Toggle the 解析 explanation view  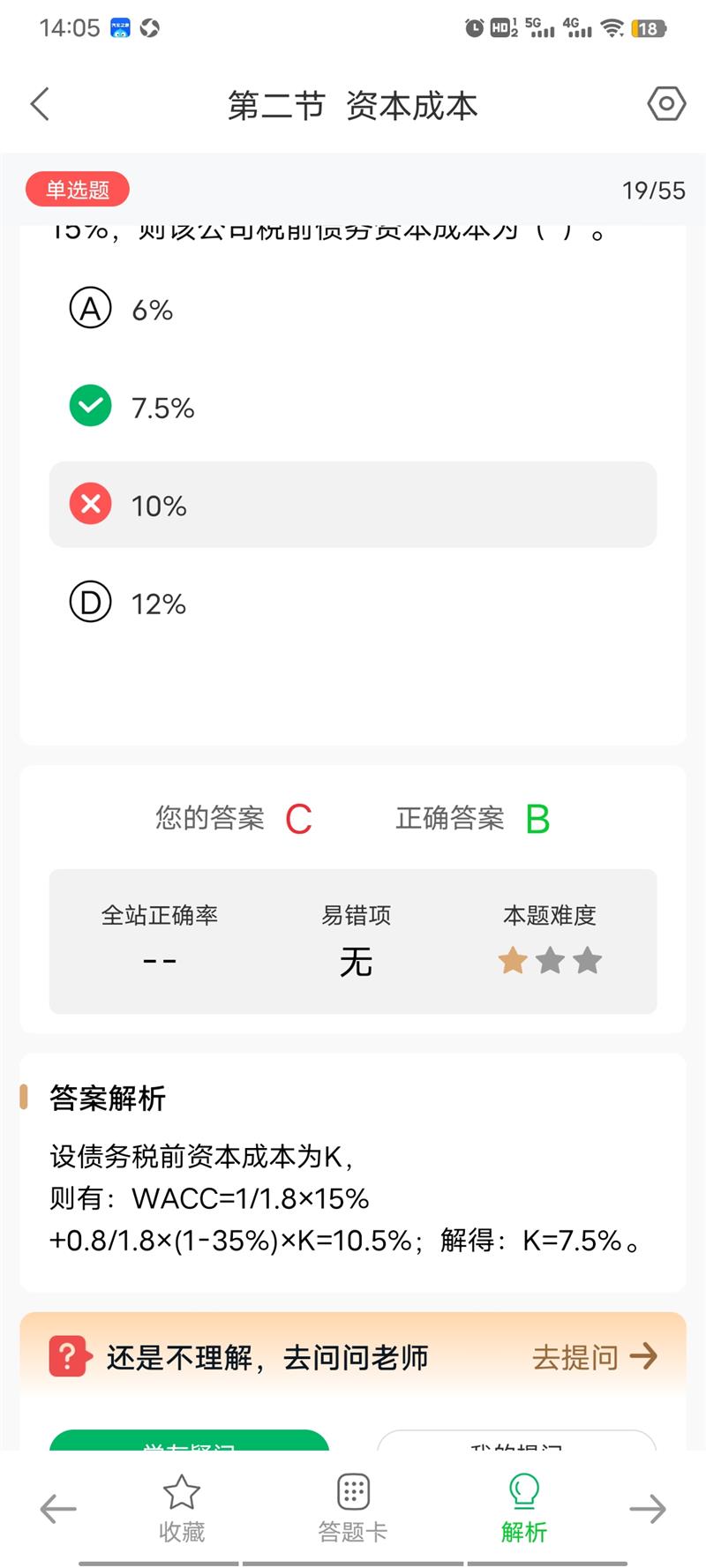tap(524, 1509)
